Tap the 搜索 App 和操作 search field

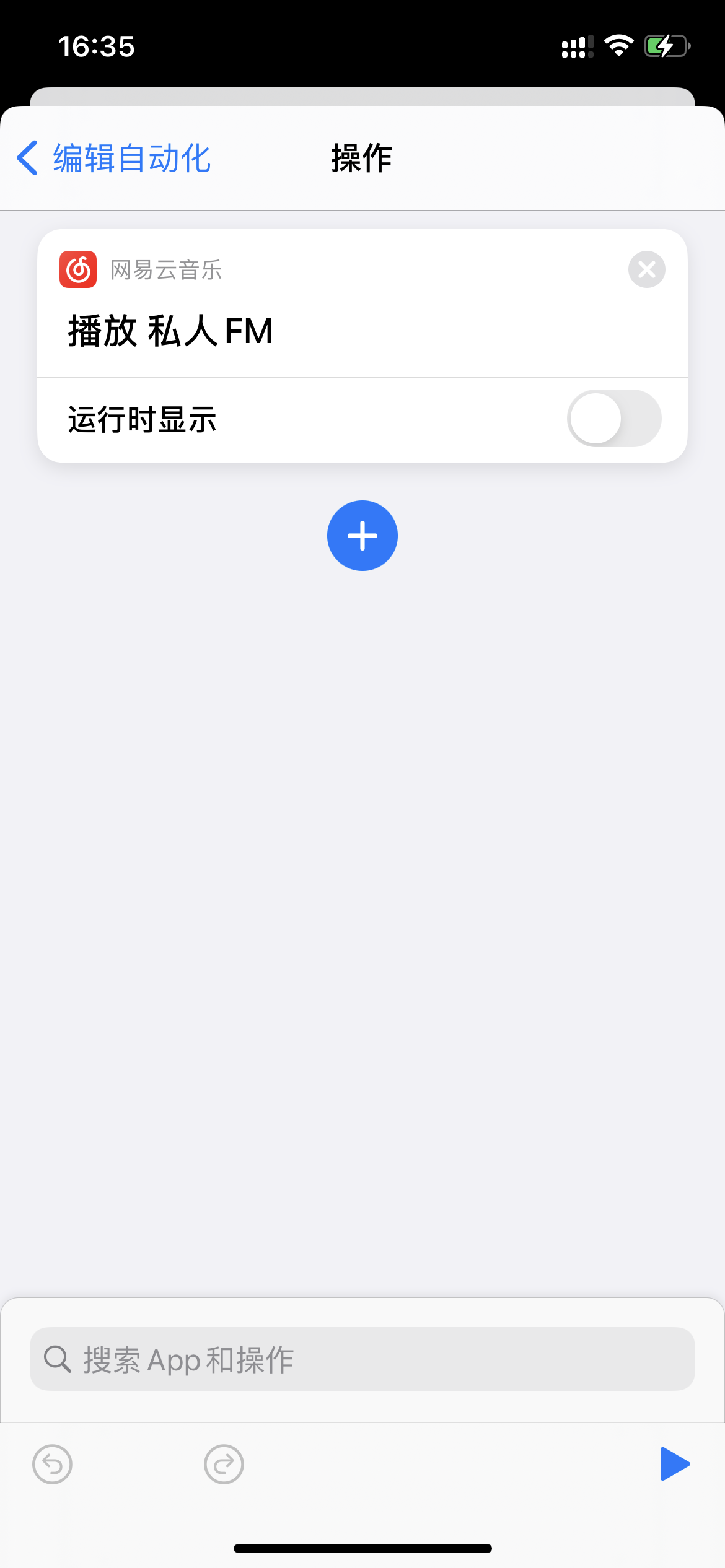tap(362, 1359)
